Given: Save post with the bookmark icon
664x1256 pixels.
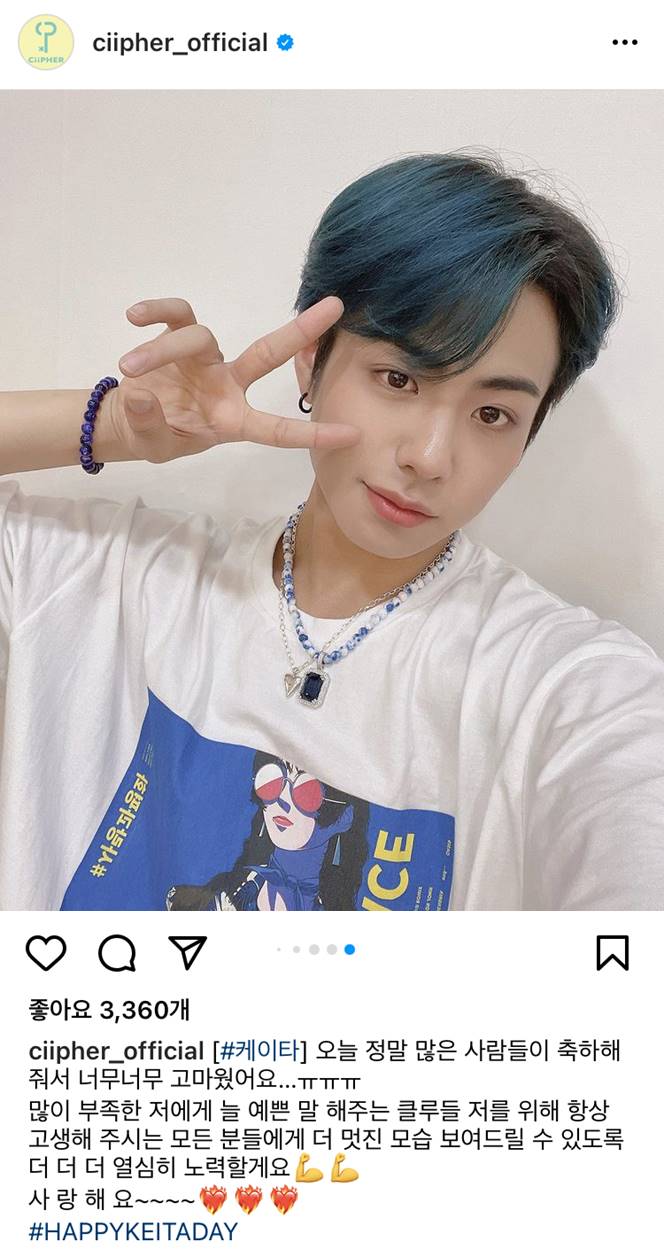Looking at the screenshot, I should click(x=612, y=952).
